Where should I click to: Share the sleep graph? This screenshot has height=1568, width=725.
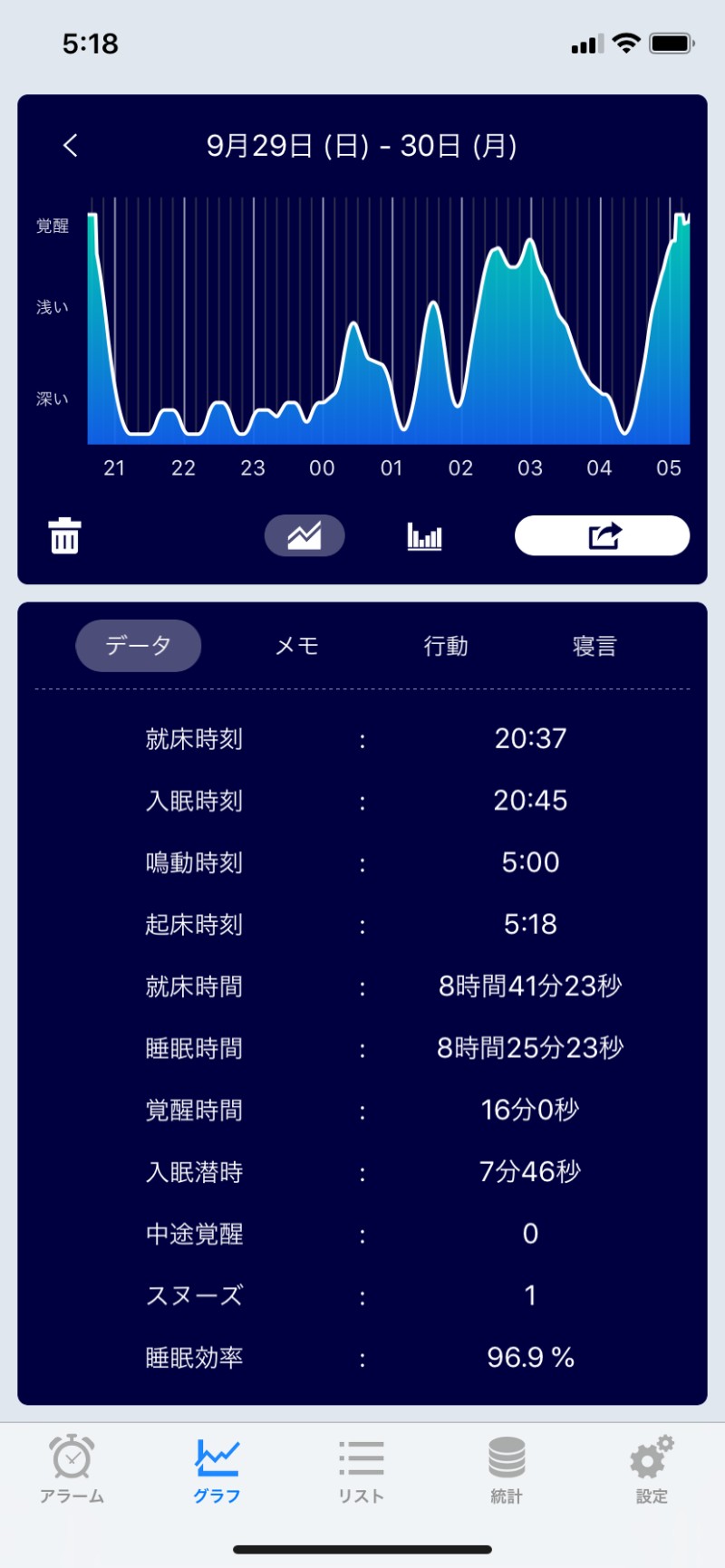602,535
